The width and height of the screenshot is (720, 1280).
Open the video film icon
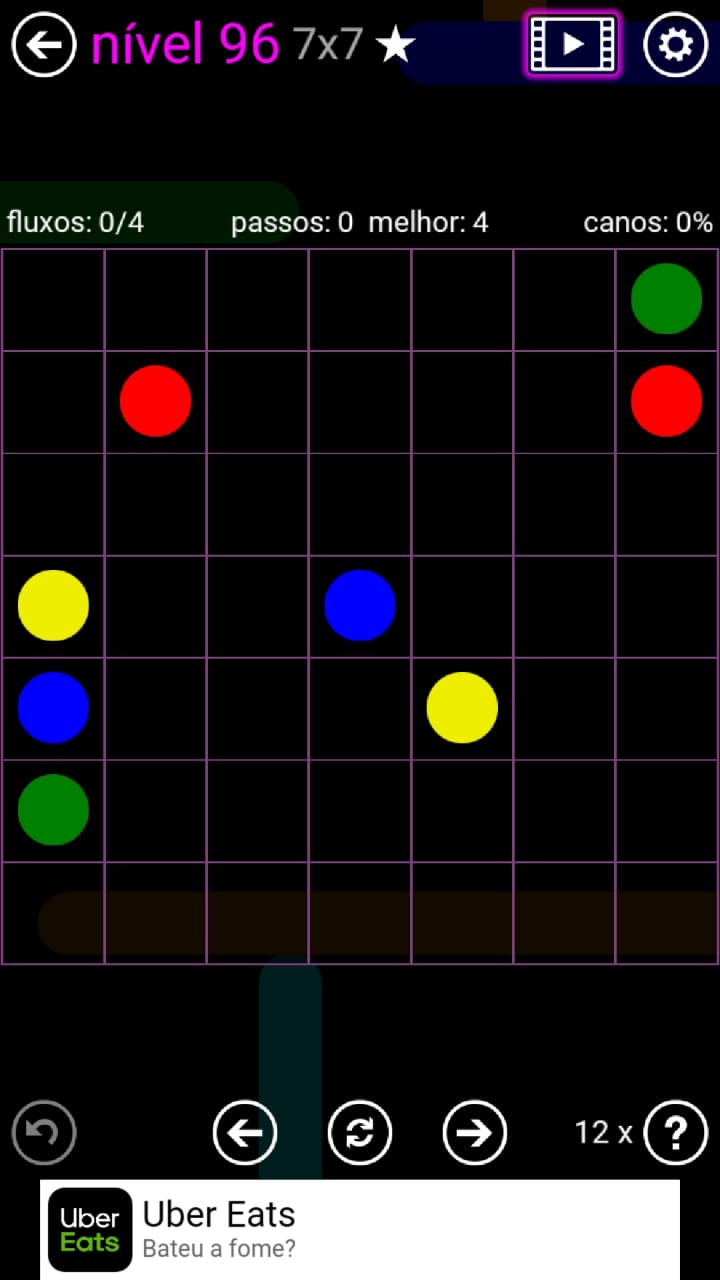(573, 45)
